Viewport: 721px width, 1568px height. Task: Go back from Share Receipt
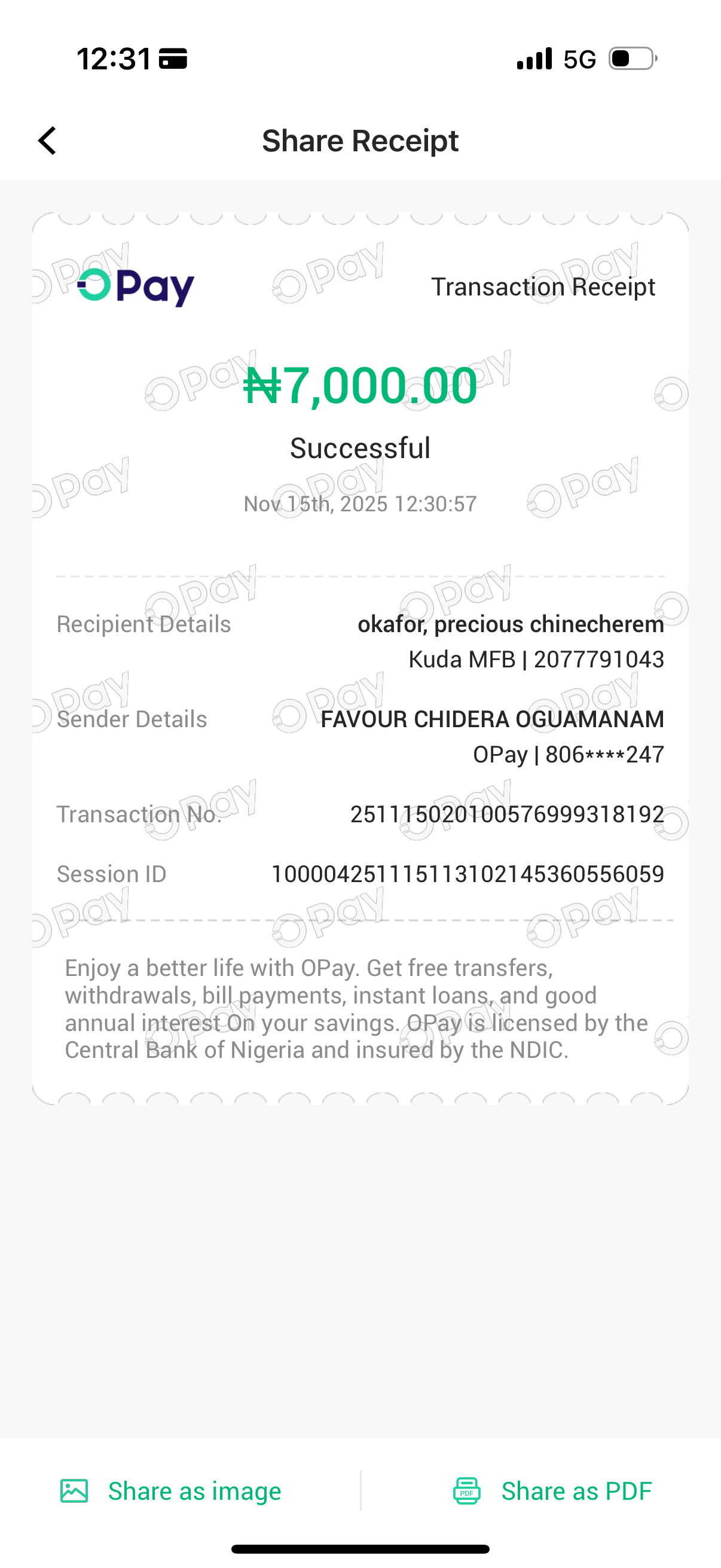click(x=47, y=141)
